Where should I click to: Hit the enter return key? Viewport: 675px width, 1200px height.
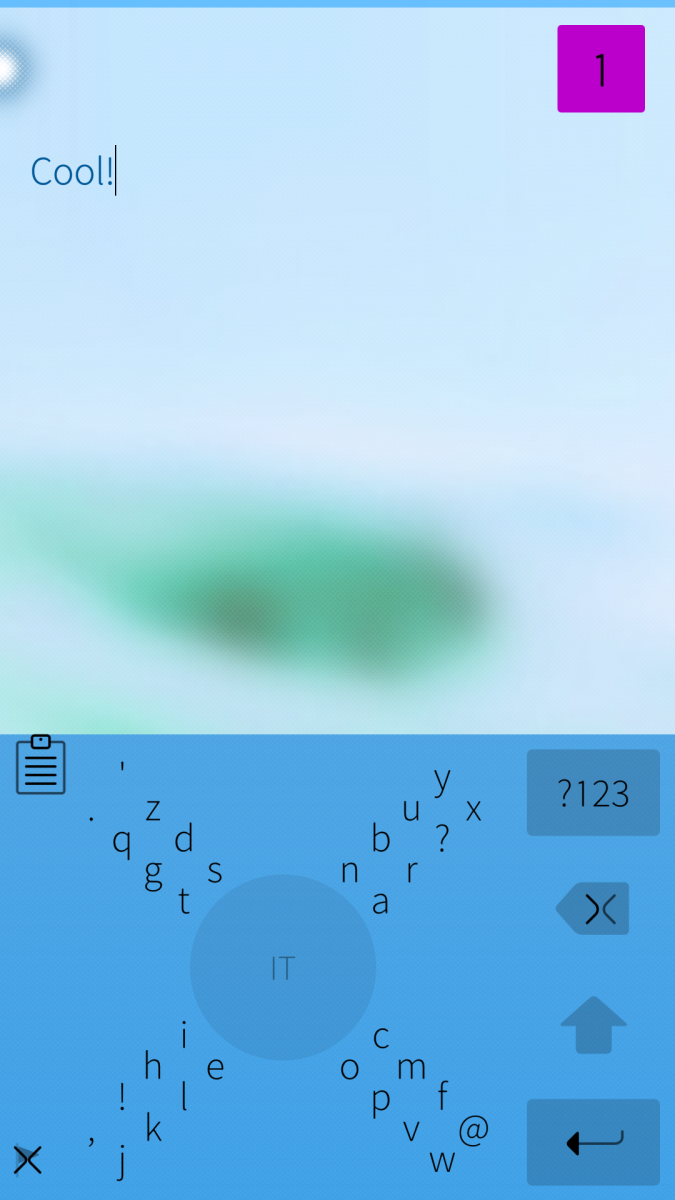(x=593, y=1142)
